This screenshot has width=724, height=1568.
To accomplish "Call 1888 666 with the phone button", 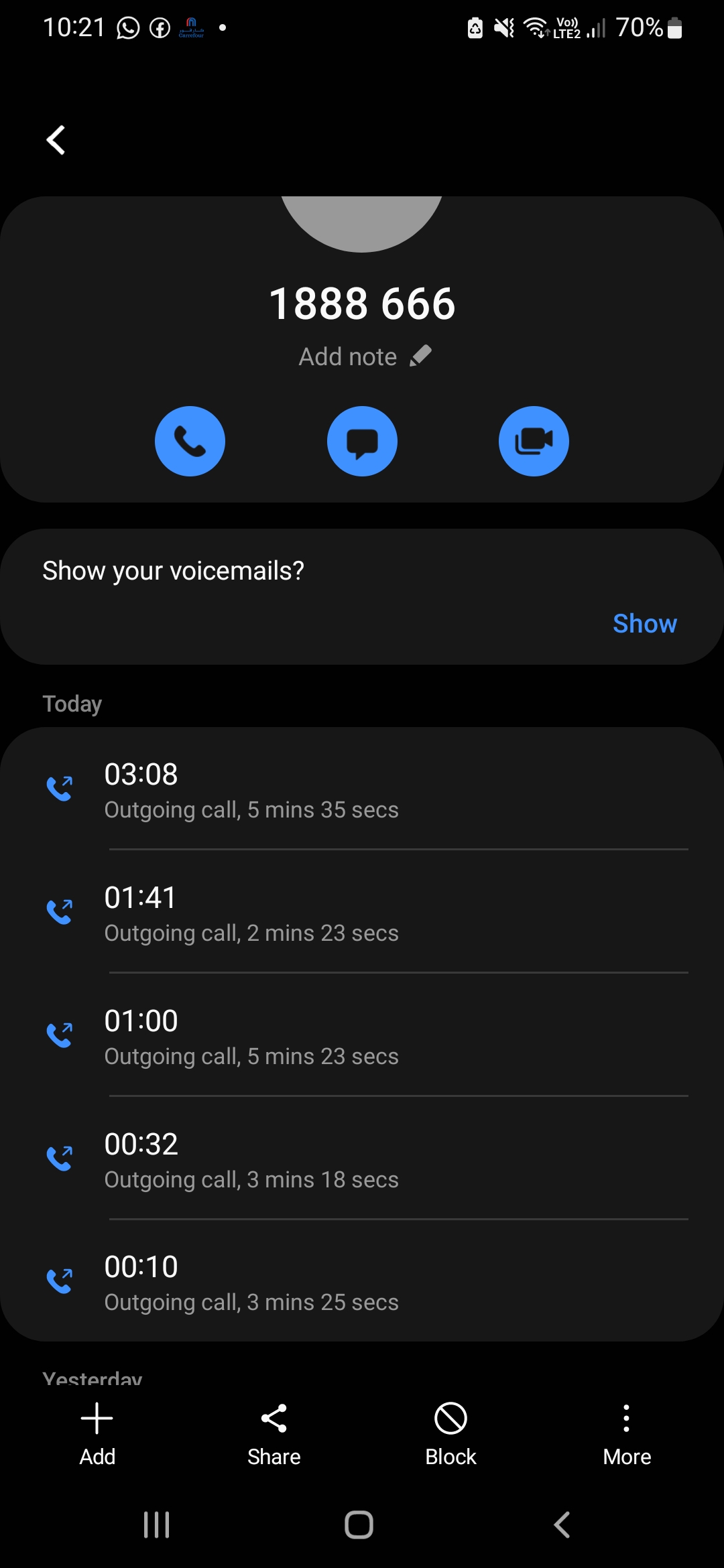I will pyautogui.click(x=190, y=442).
